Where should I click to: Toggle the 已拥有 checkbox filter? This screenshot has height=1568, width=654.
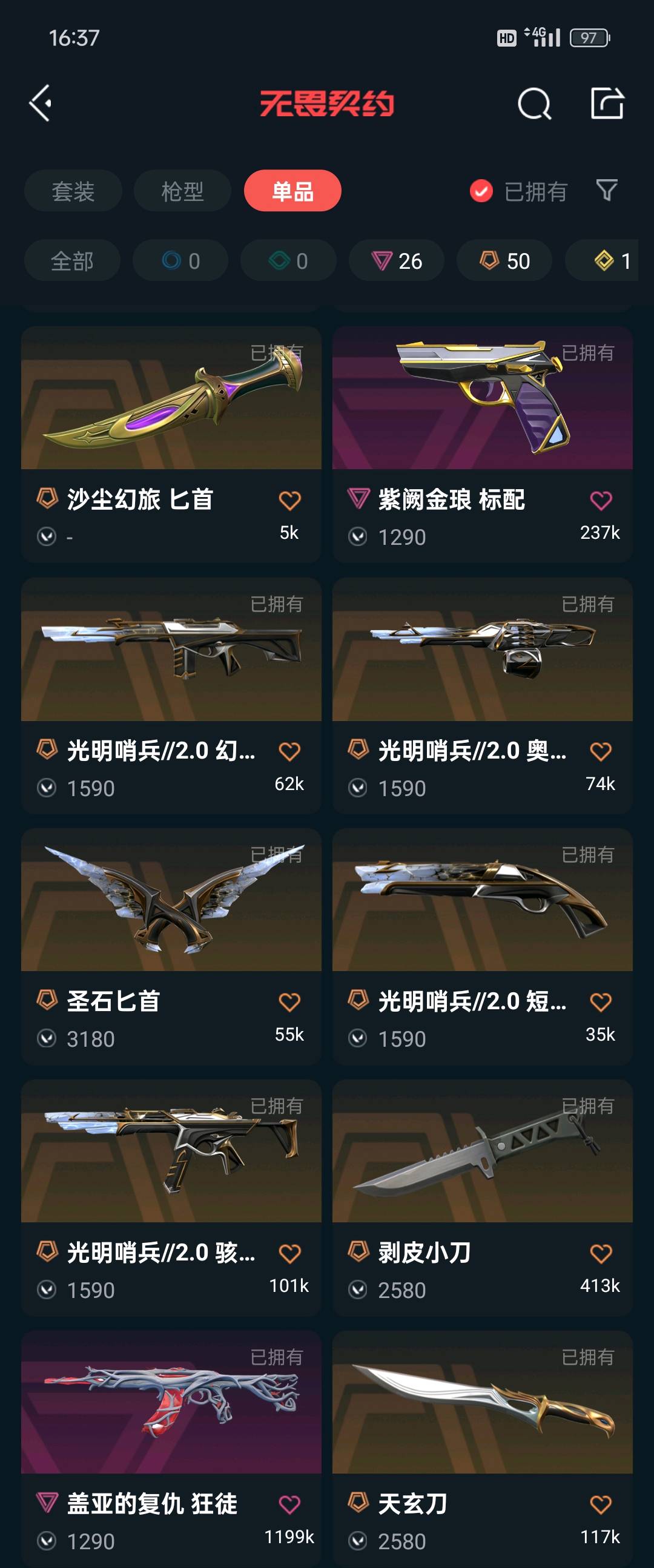point(481,191)
